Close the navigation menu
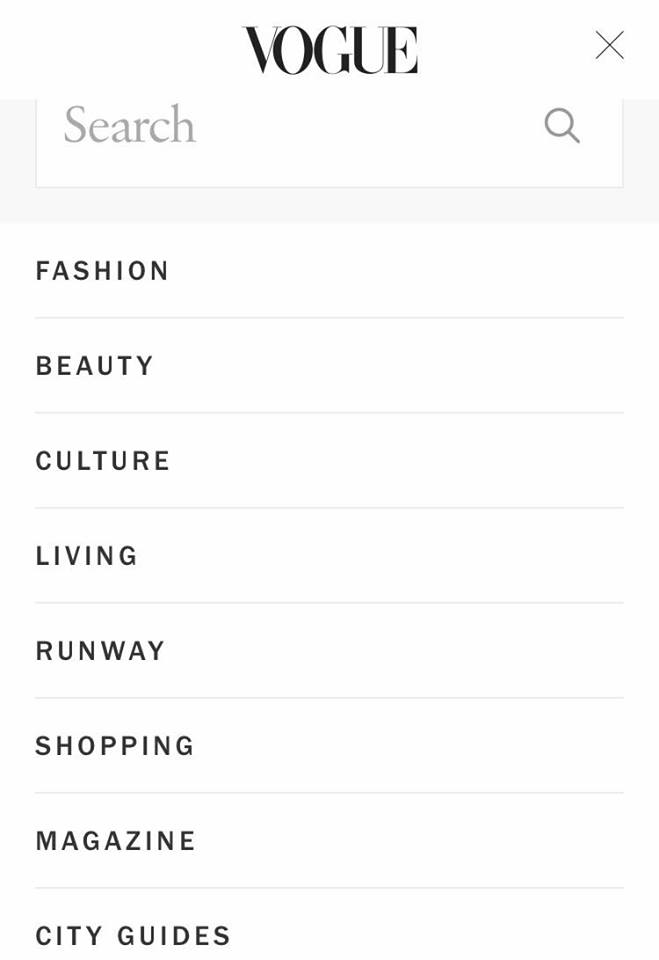659x960 pixels. [609, 45]
